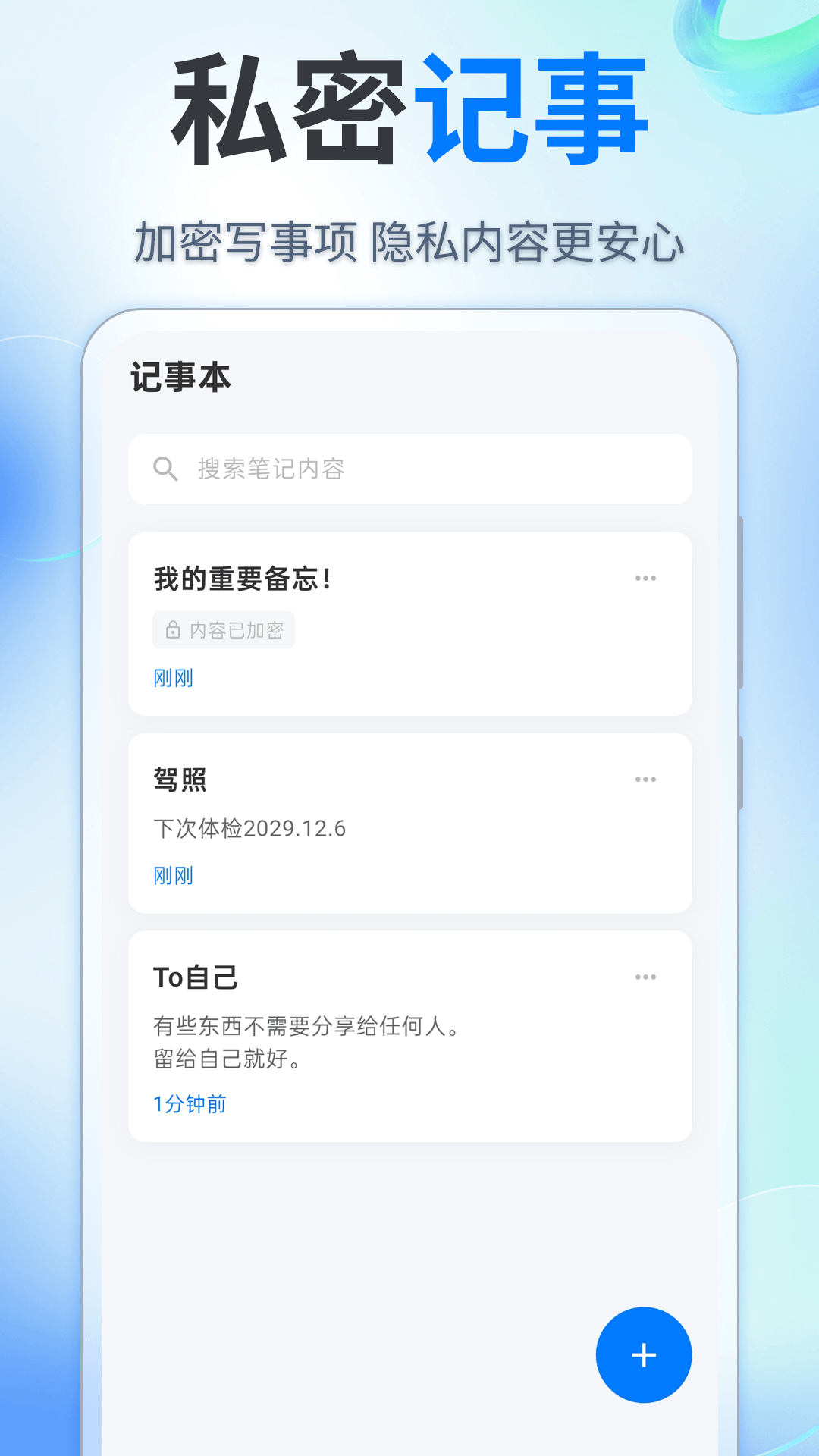The image size is (819, 1456).
Task: Open the three-dot menu on 我的重要备忘
Action: pyautogui.click(x=645, y=578)
